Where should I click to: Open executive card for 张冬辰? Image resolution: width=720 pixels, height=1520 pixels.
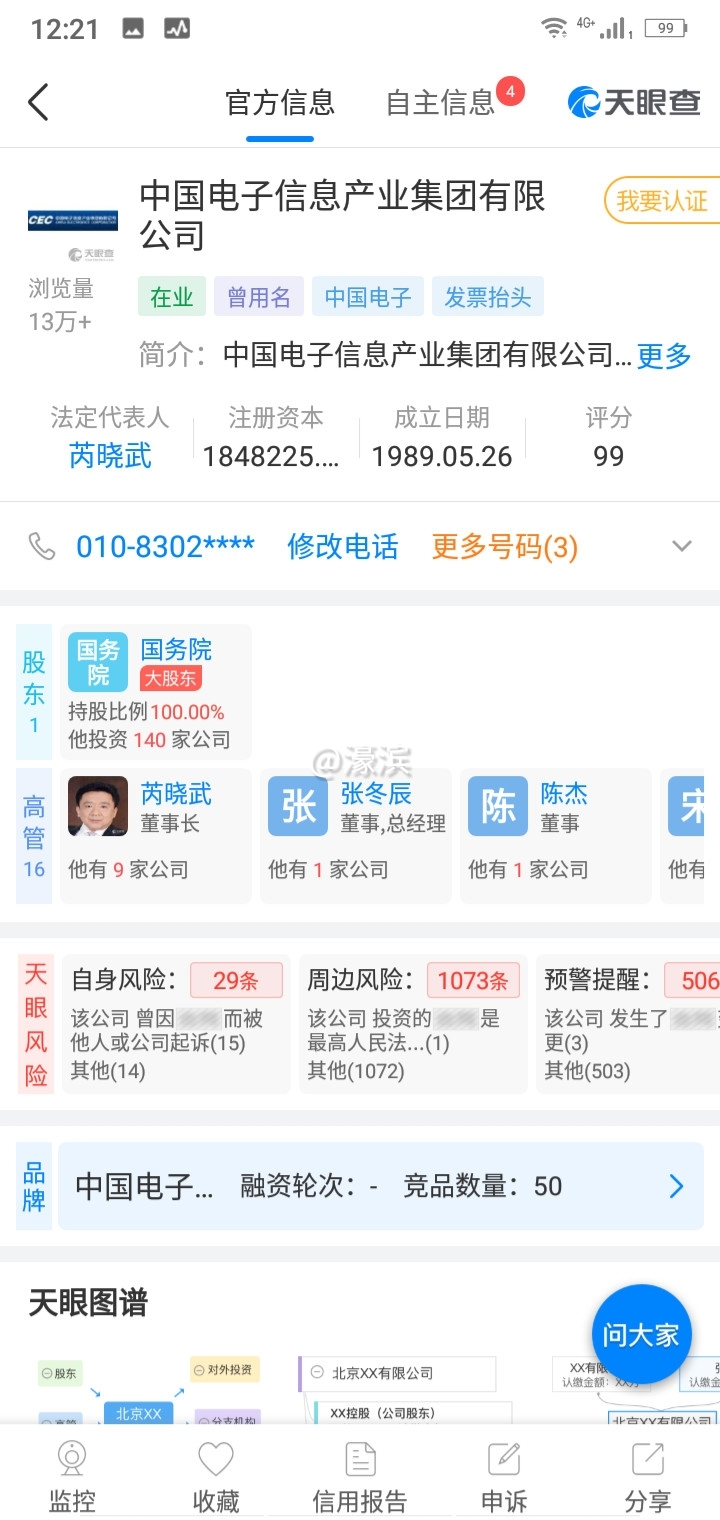pos(355,836)
